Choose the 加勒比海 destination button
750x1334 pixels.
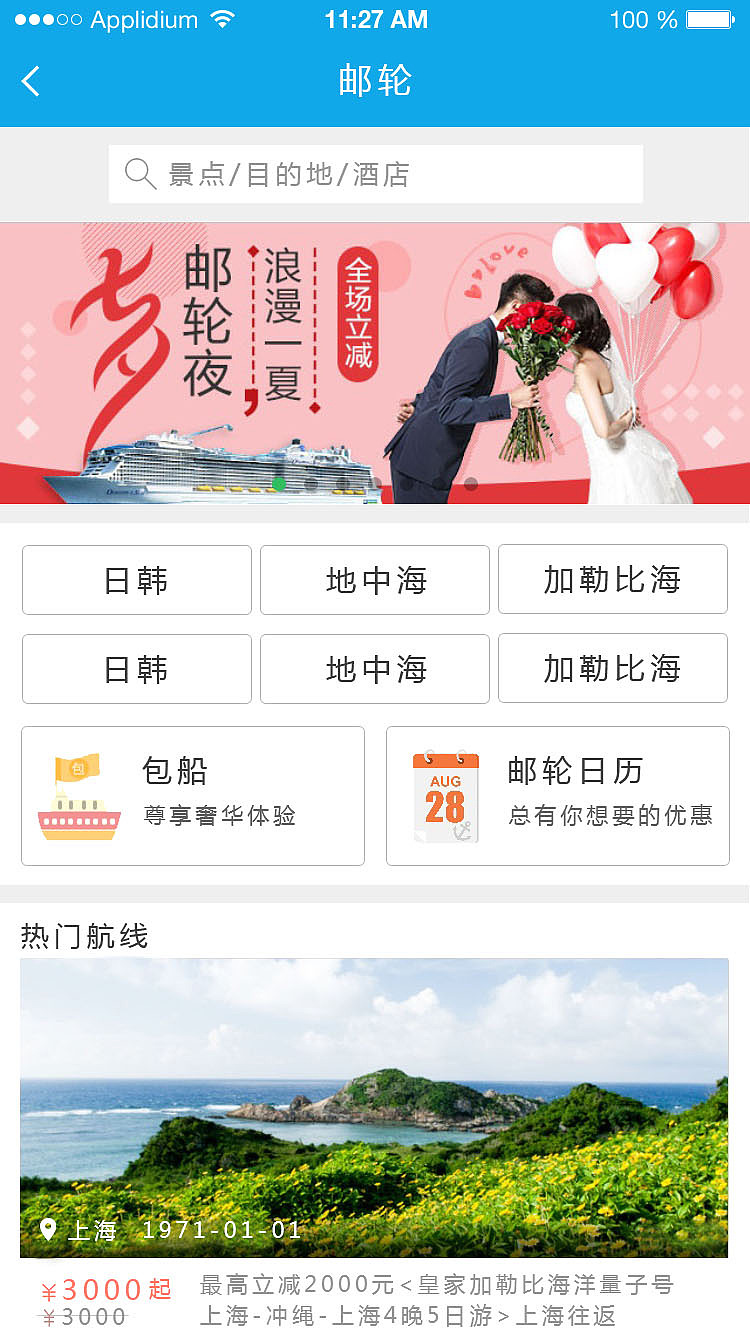(x=612, y=580)
